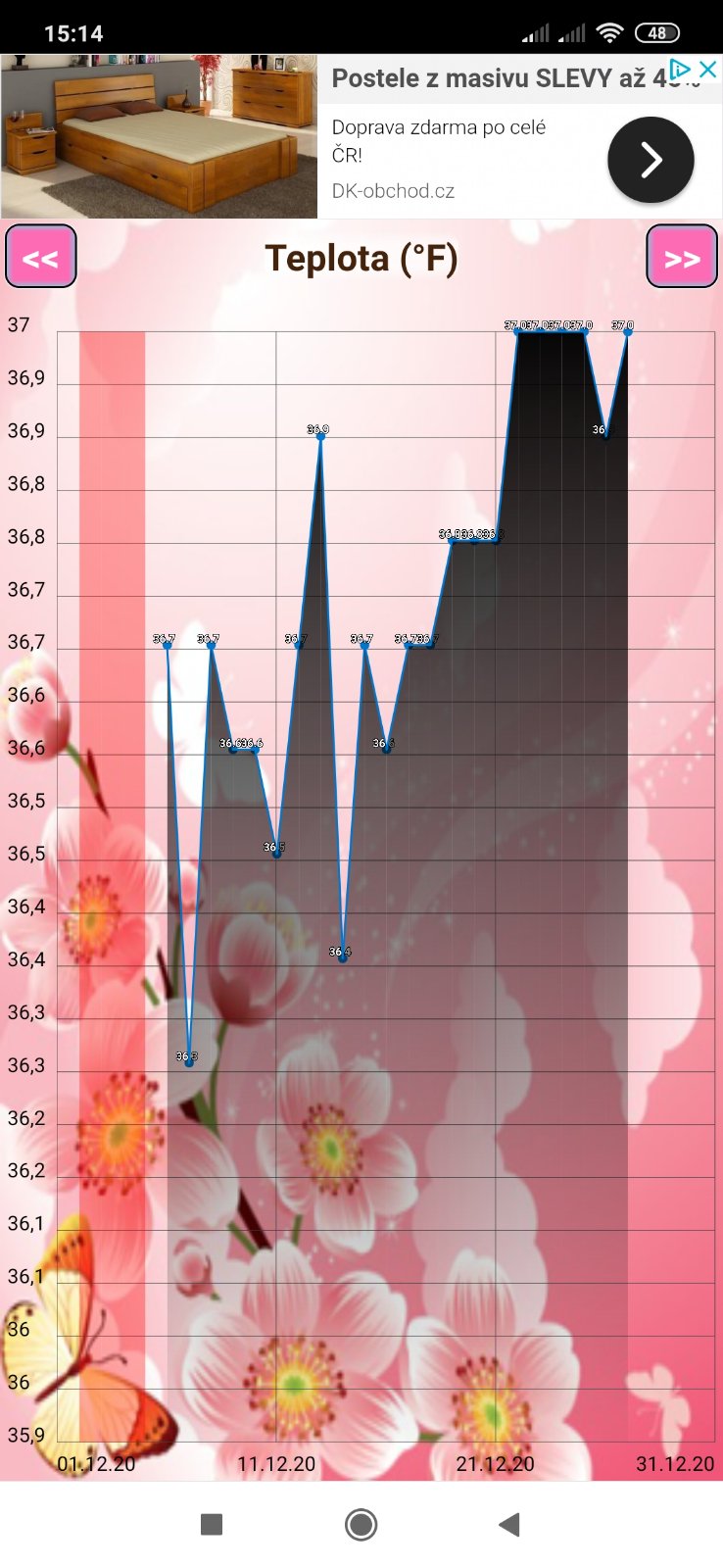Image resolution: width=723 pixels, height=1568 pixels.
Task: Open the AdChoices info icon
Action: point(680,70)
